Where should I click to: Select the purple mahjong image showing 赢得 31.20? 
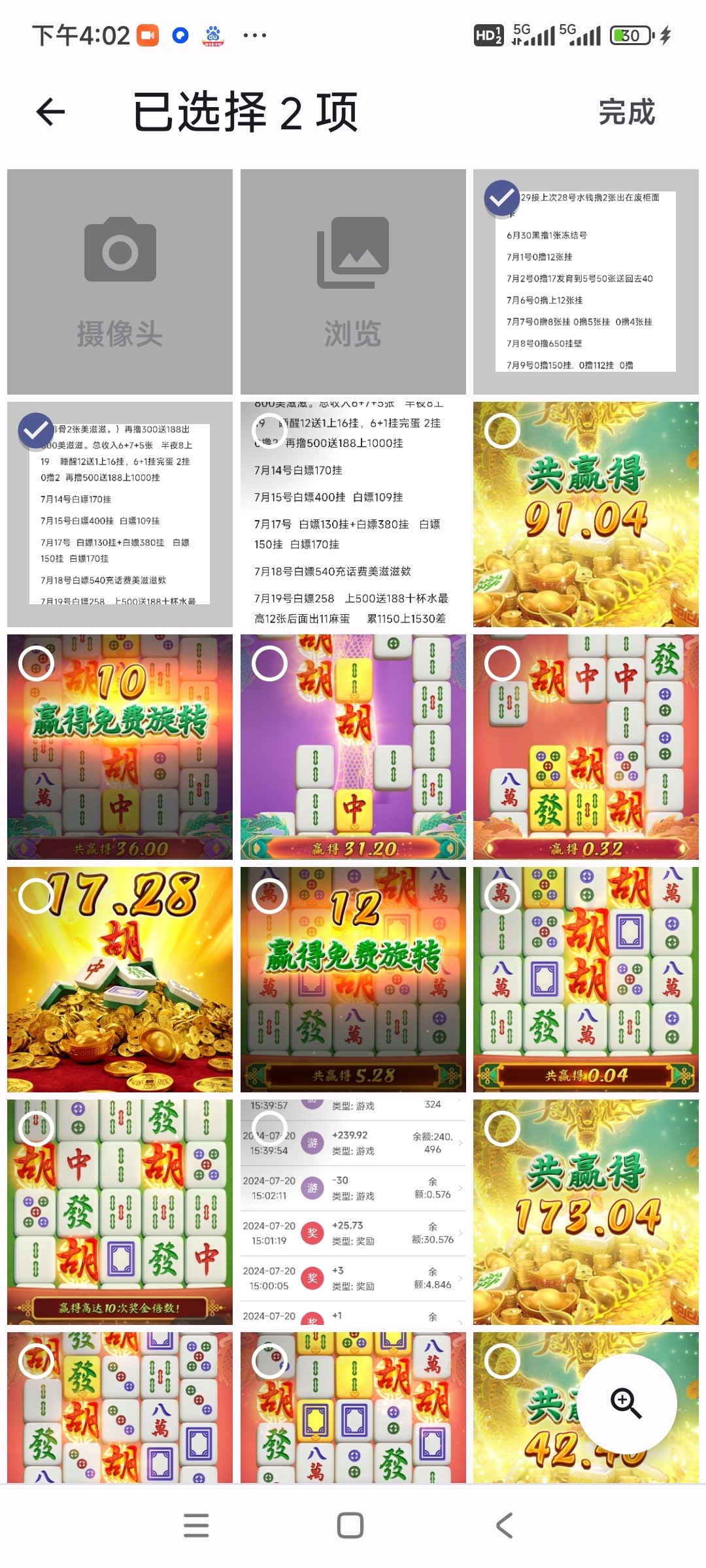click(x=269, y=663)
